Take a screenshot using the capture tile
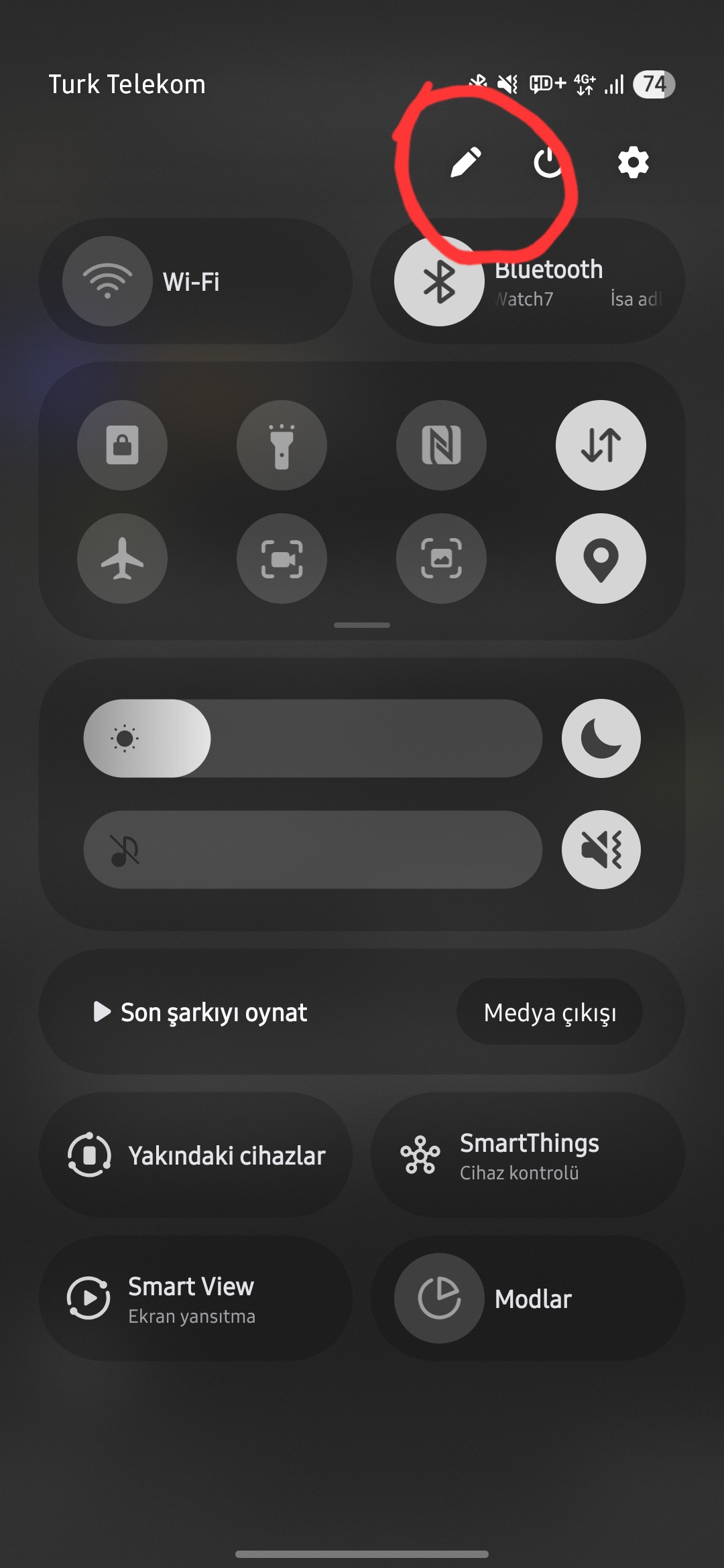 coord(441,558)
